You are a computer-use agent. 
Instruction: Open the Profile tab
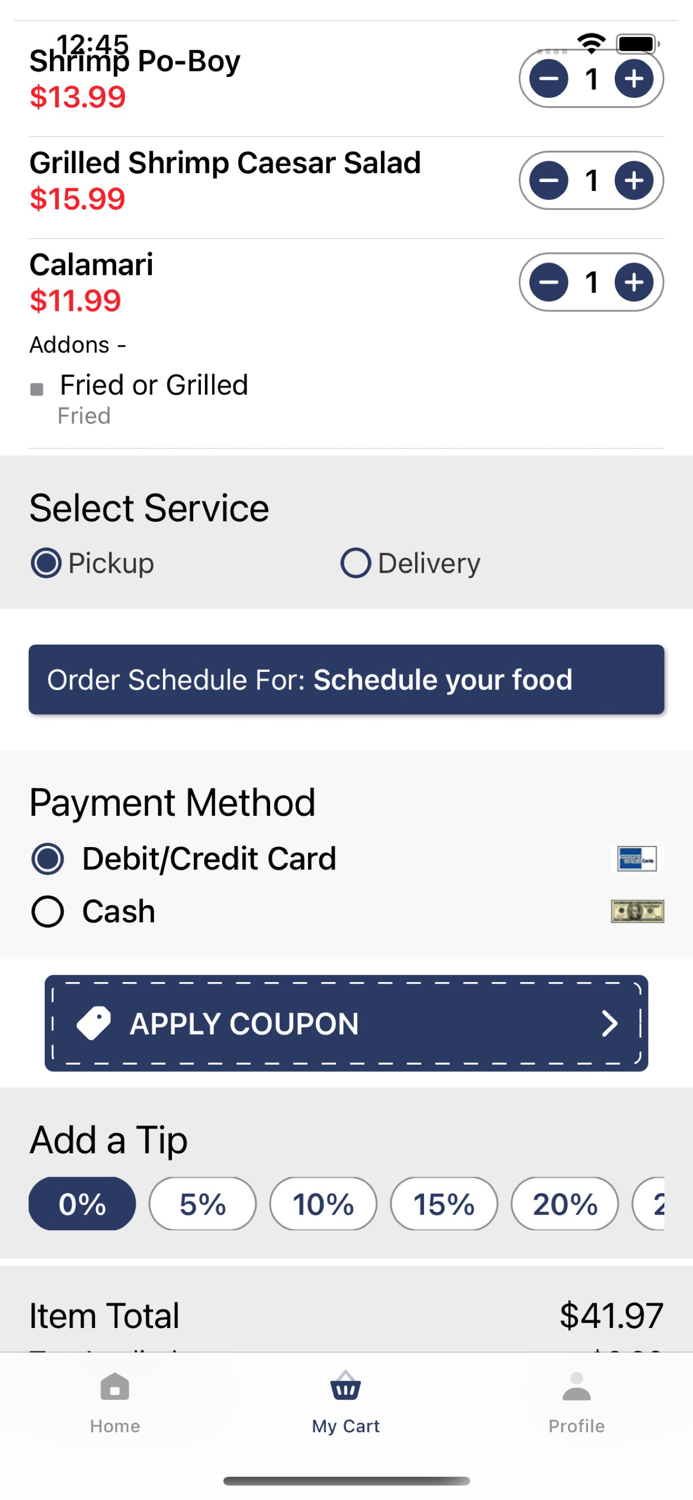pos(576,1403)
